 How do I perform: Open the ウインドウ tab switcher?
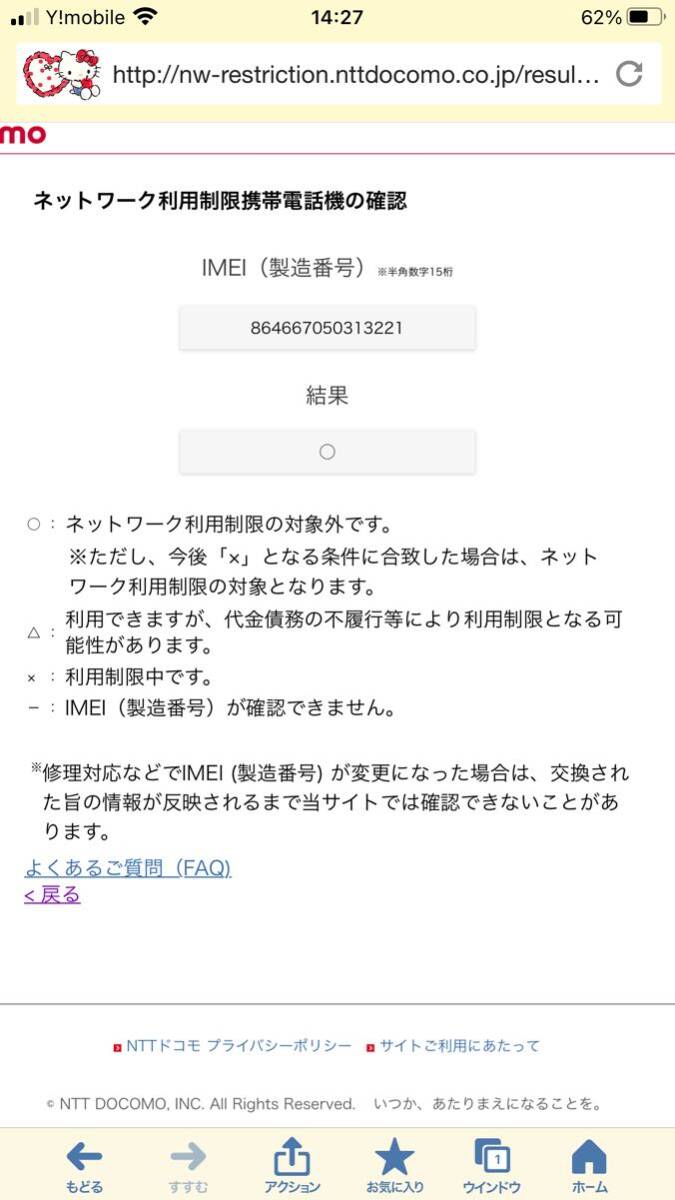[491, 1167]
